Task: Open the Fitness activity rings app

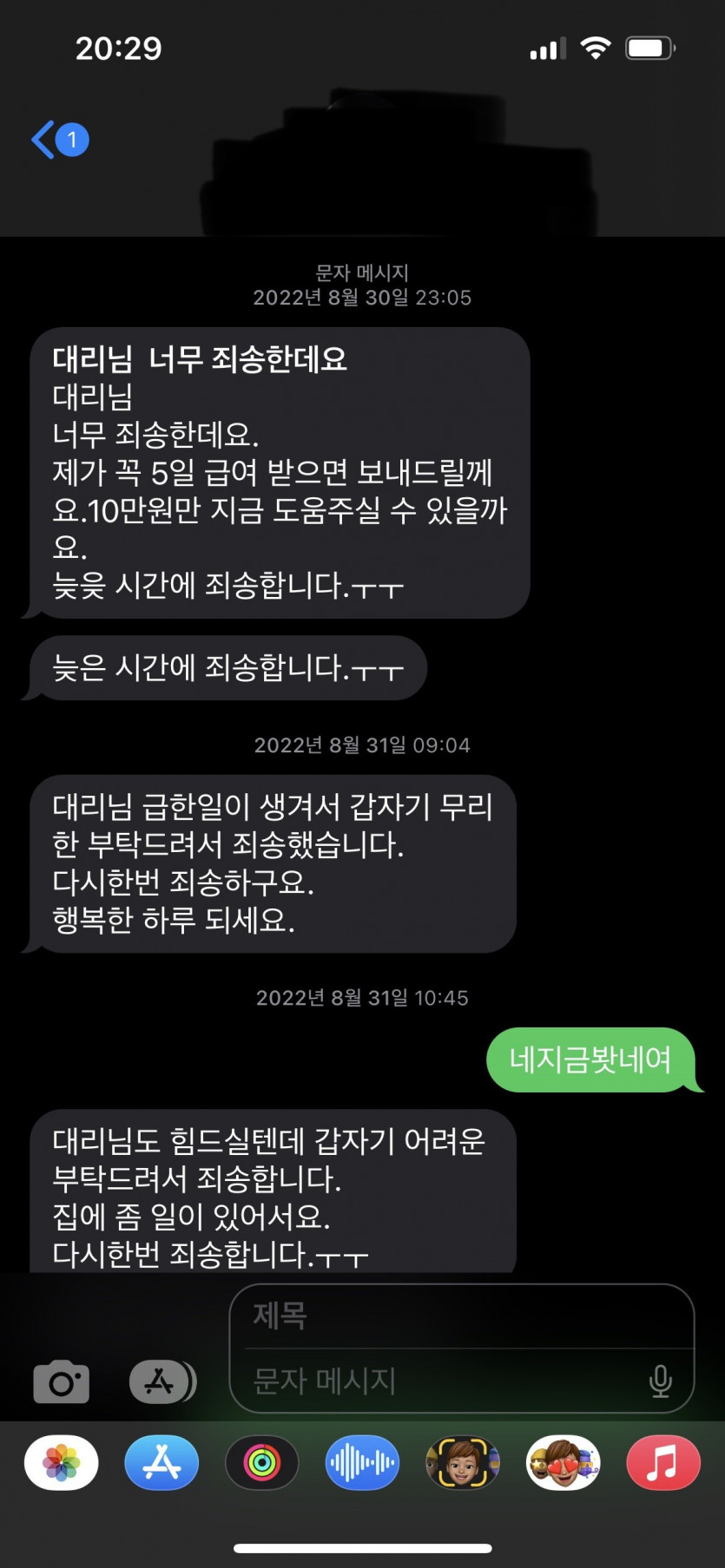Action: click(262, 1463)
